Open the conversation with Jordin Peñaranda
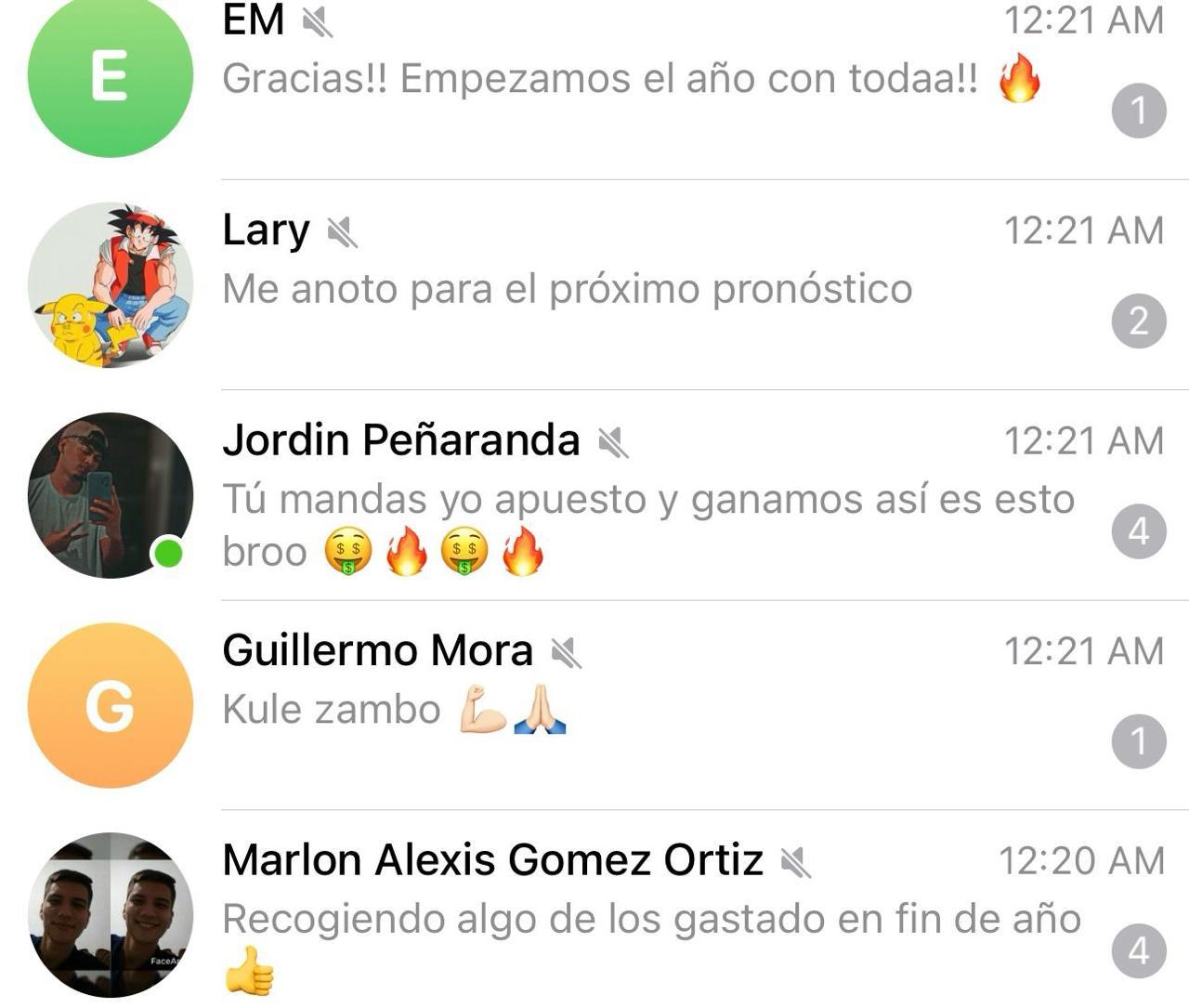1189x1008 pixels. coord(594,497)
